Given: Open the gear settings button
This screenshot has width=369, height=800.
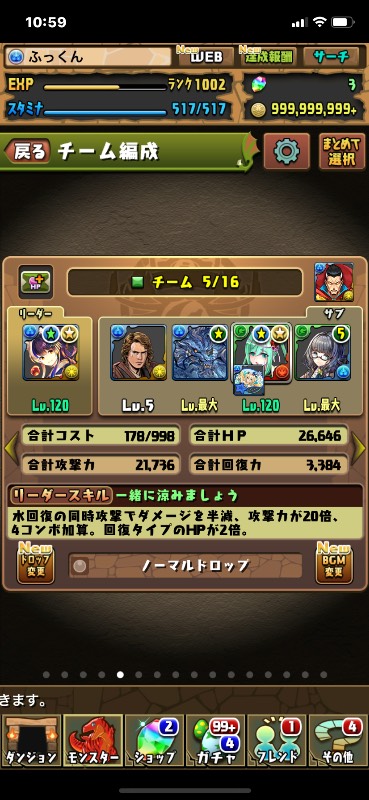Looking at the screenshot, I should coord(286,151).
